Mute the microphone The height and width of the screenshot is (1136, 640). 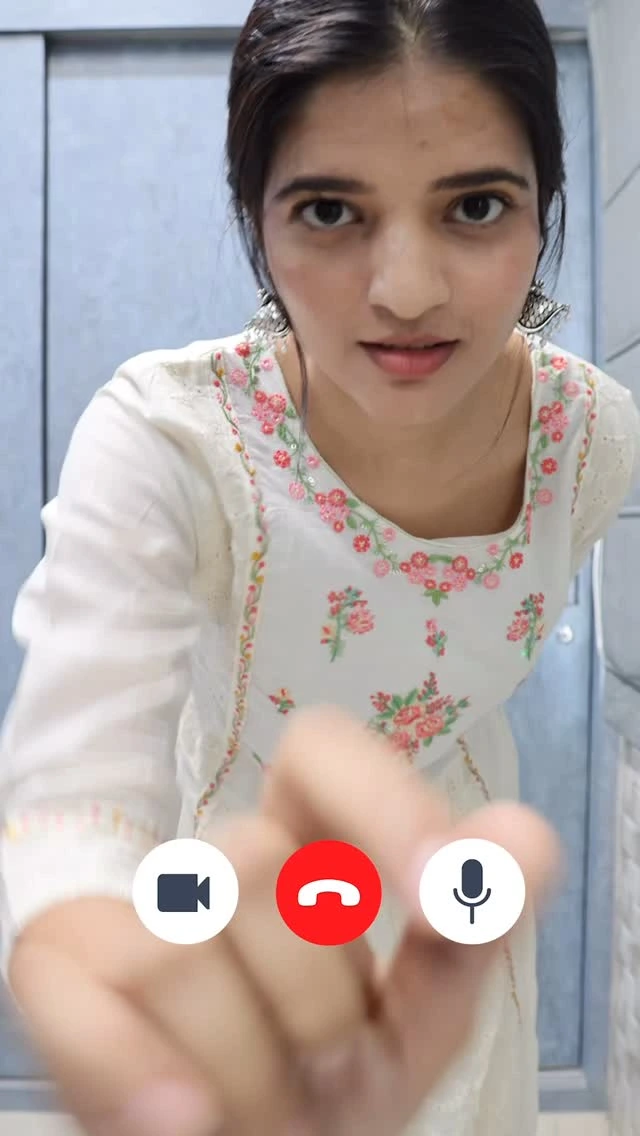point(472,892)
